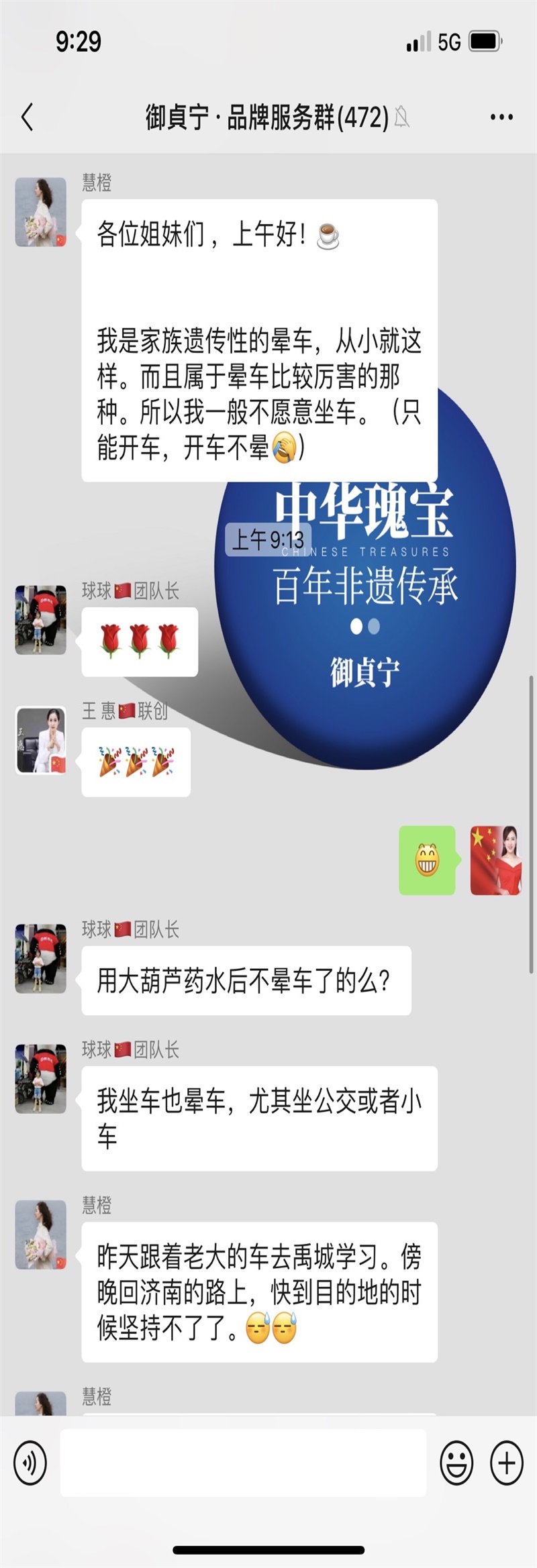Open my own avatar beside the grin emoji
Viewport: 537px width, 1568px height.
[x=495, y=860]
